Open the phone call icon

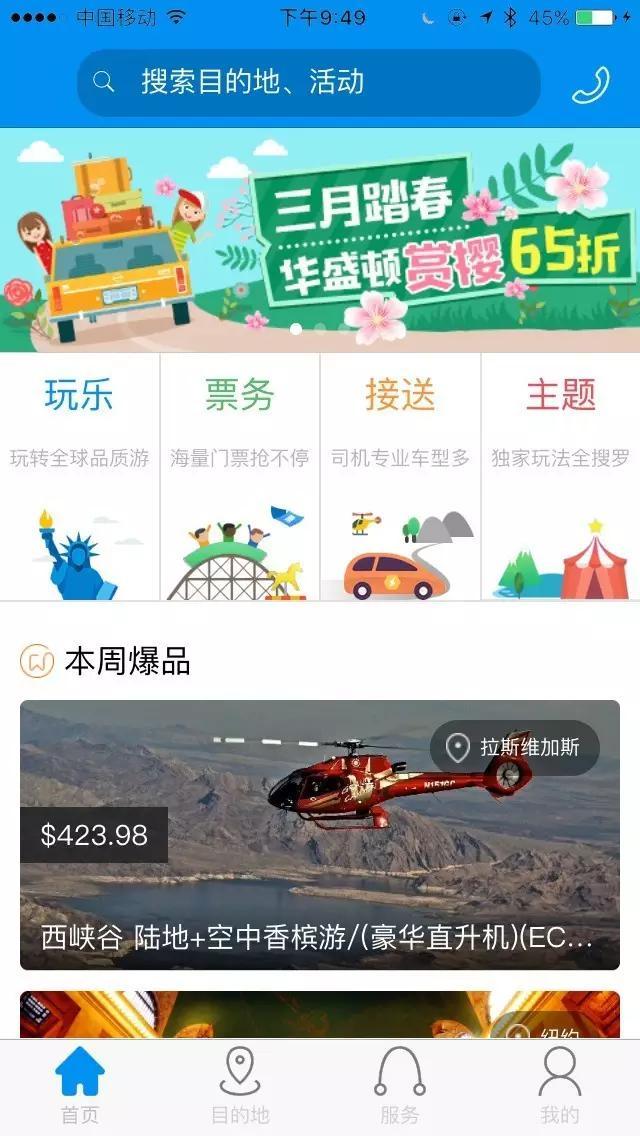[591, 85]
